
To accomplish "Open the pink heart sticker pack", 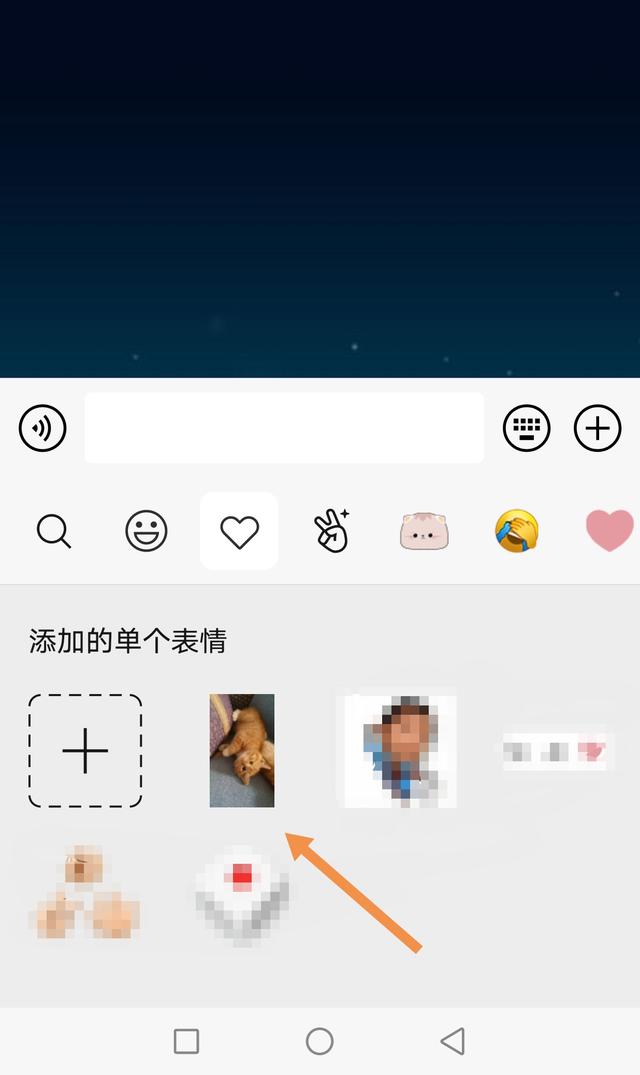I will pos(609,531).
